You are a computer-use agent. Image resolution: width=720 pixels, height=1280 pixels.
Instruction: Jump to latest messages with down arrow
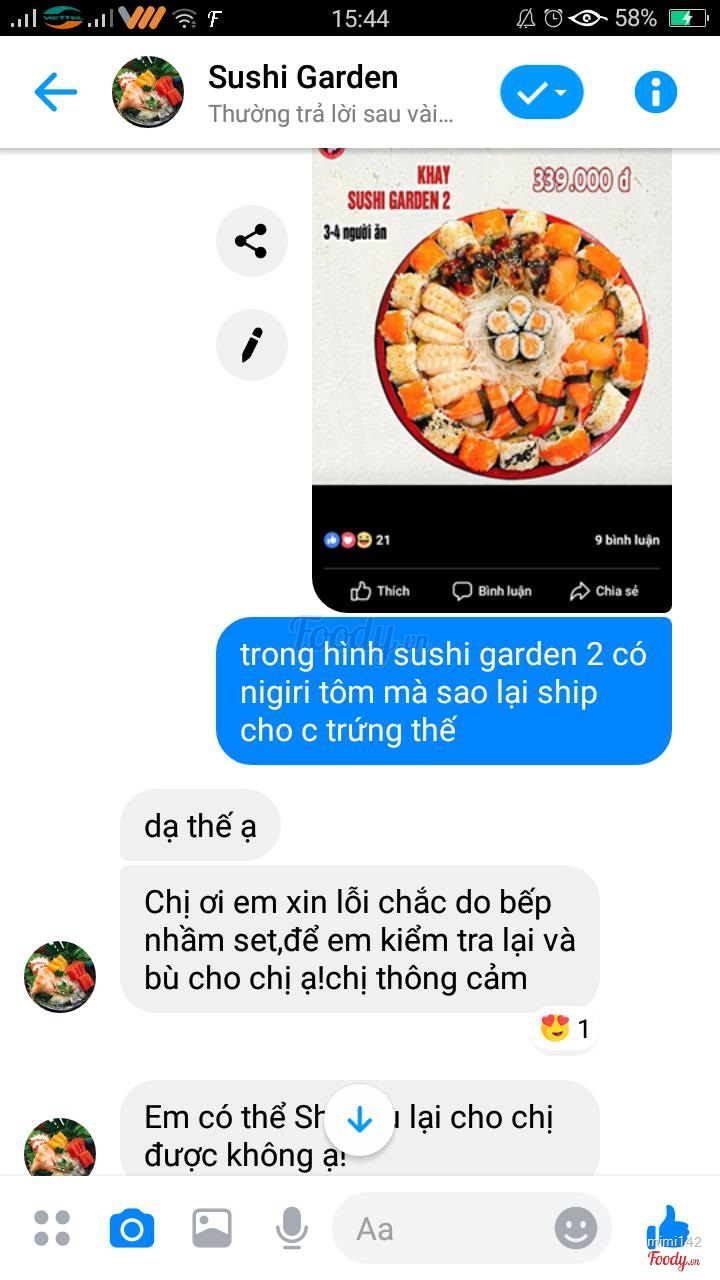359,1120
